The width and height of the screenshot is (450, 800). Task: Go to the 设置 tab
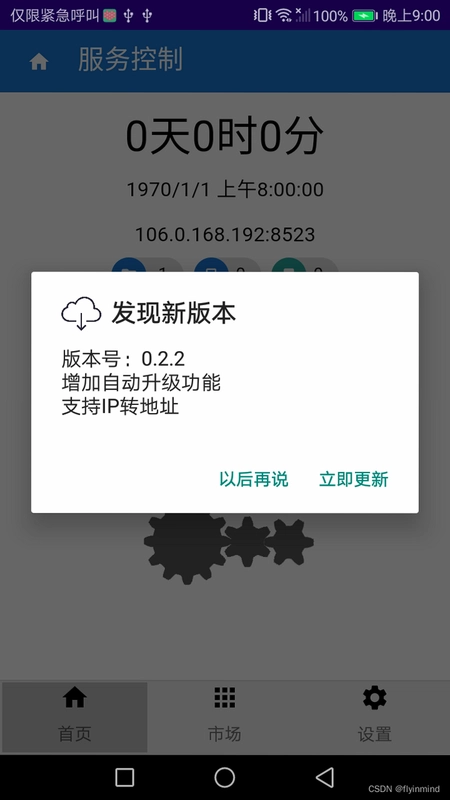[x=374, y=717]
